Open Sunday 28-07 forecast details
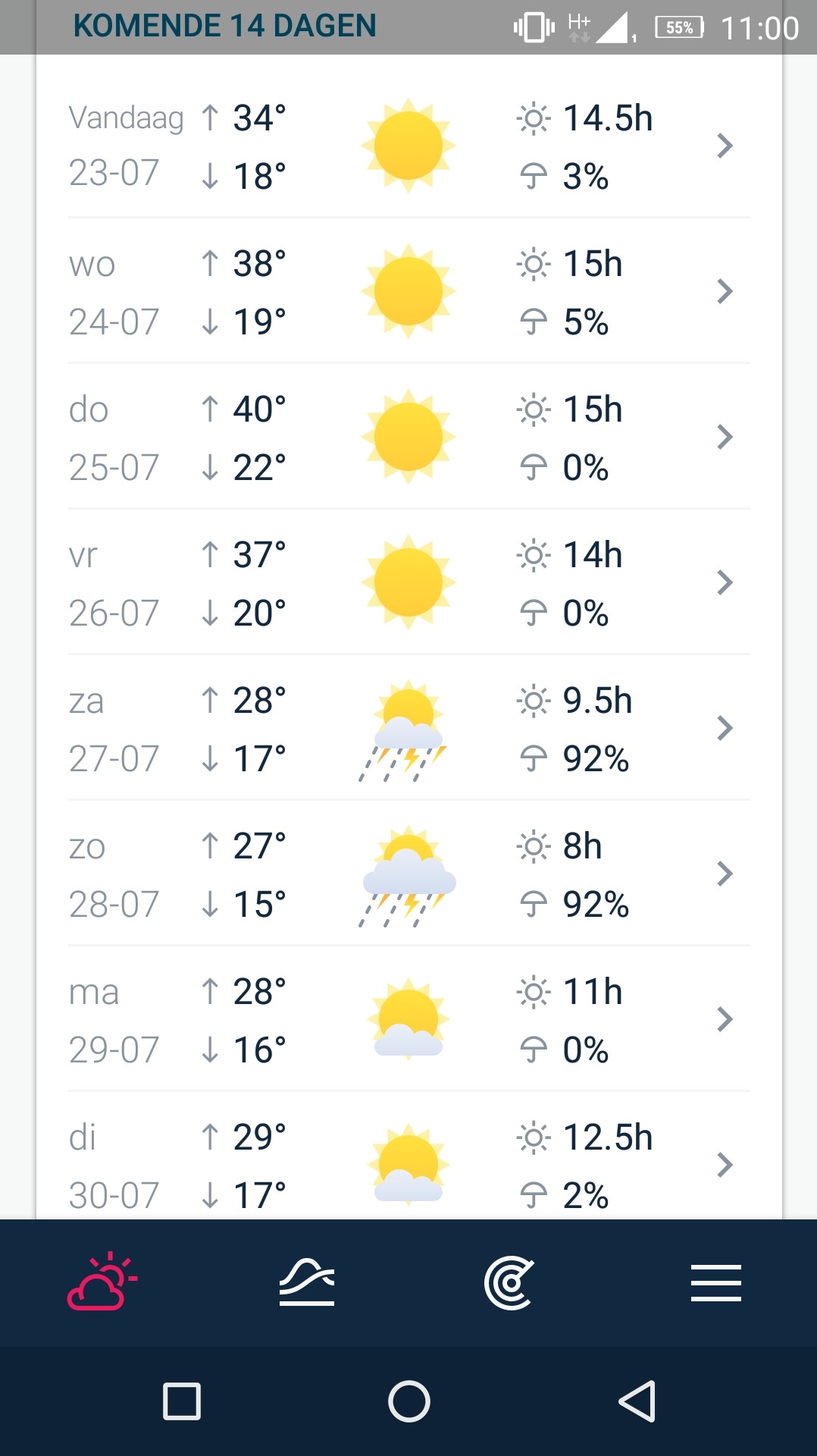Image resolution: width=817 pixels, height=1456 pixels. pyautogui.click(x=409, y=874)
